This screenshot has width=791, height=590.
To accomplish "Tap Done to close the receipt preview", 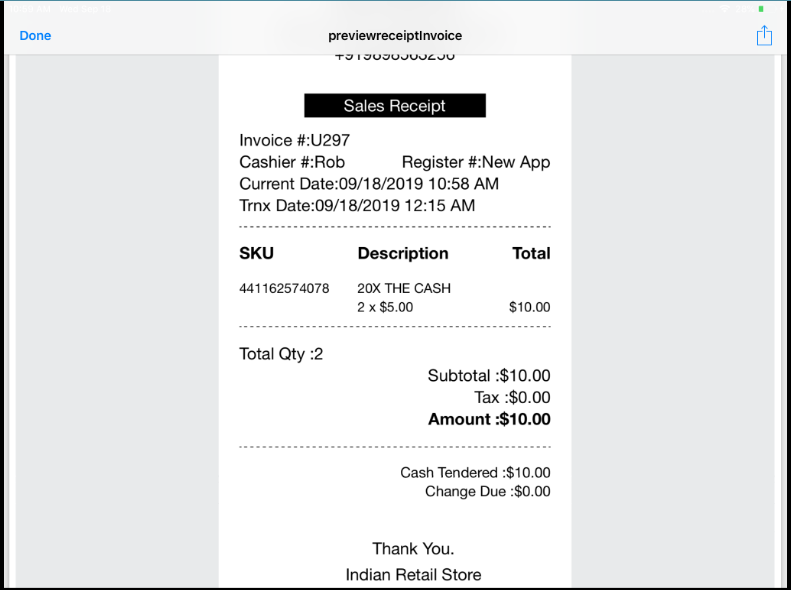I will pos(35,36).
